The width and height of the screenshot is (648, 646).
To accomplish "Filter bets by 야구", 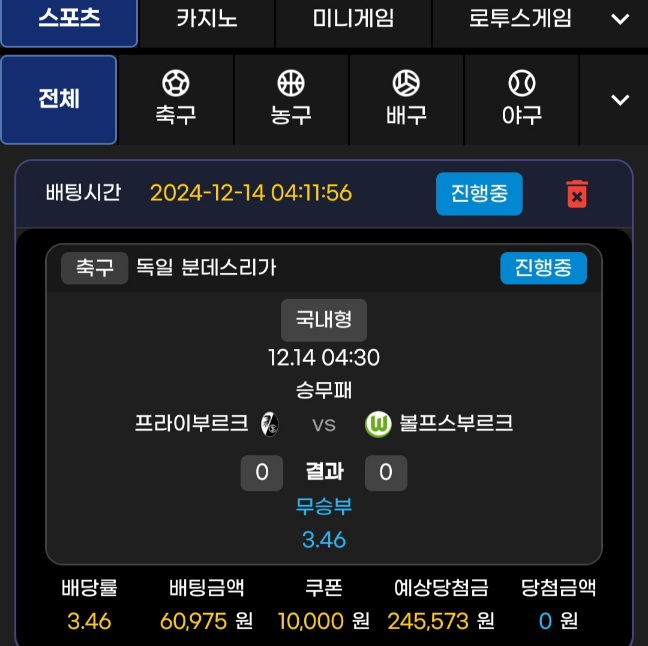I will point(522,98).
